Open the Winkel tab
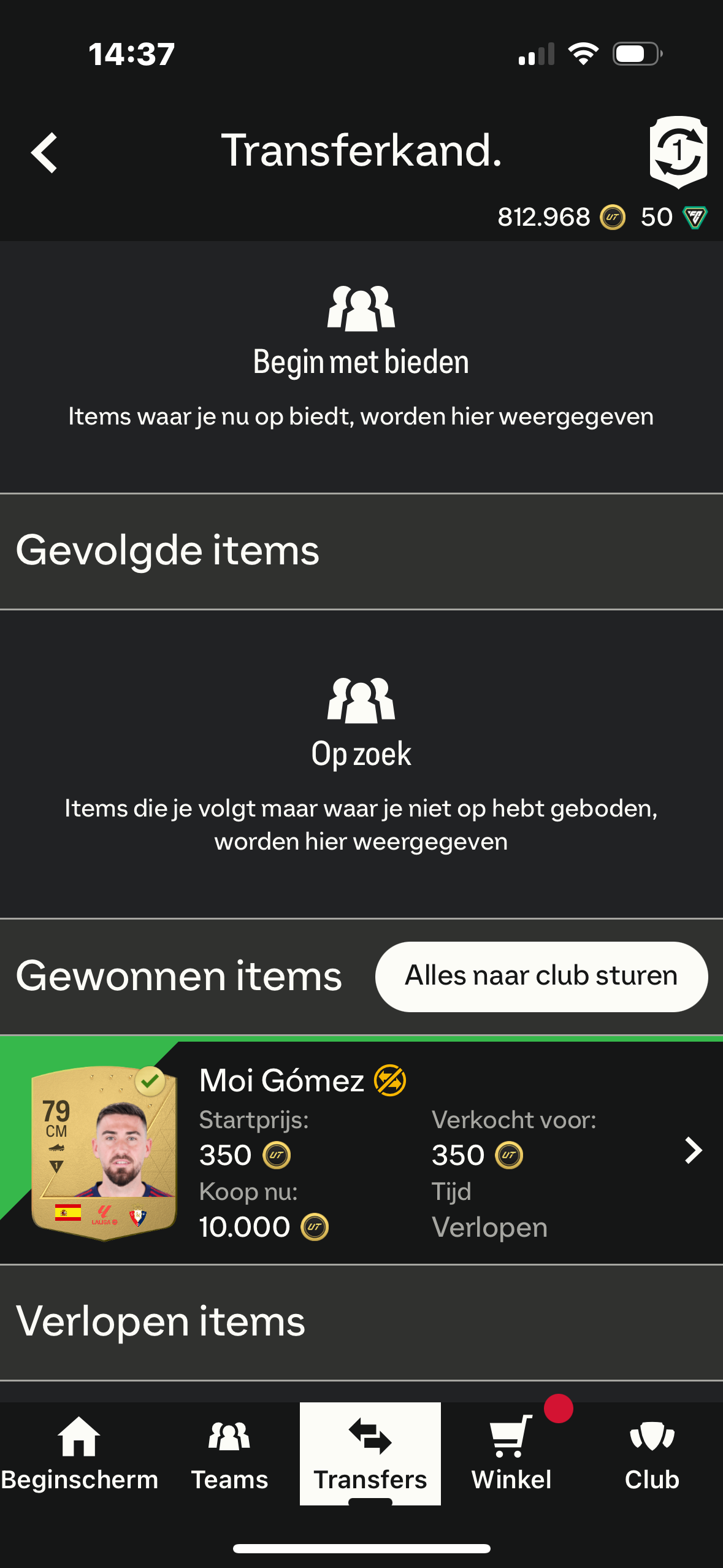 tap(511, 1454)
